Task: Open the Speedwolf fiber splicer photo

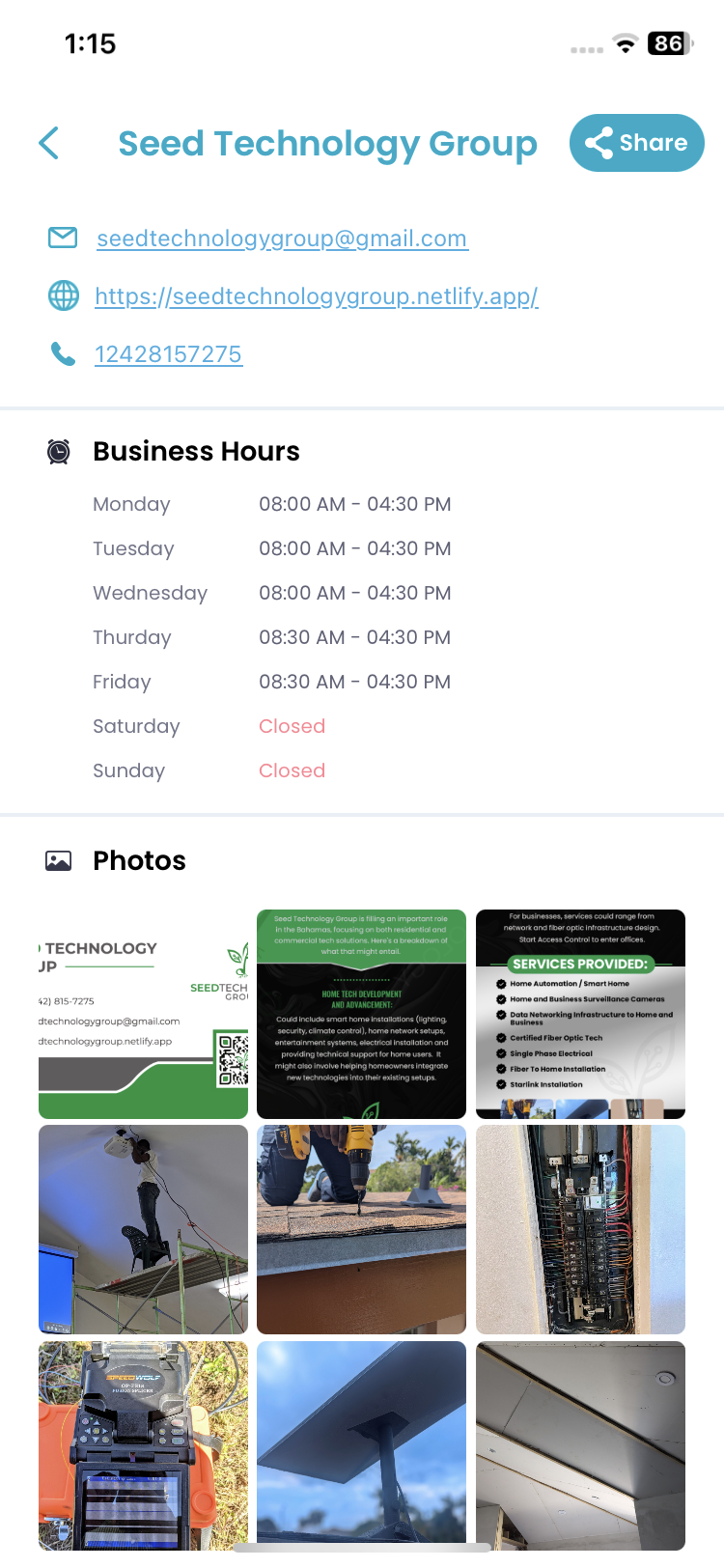Action: [143, 1445]
